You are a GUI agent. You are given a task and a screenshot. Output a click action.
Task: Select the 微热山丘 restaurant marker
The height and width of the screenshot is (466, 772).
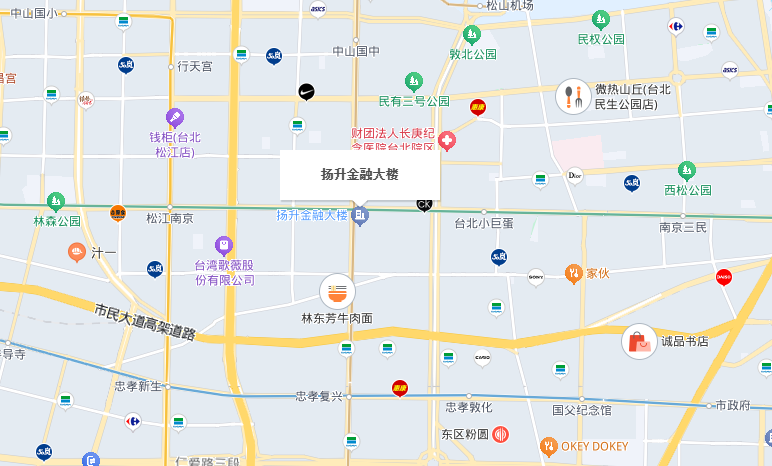click(572, 97)
